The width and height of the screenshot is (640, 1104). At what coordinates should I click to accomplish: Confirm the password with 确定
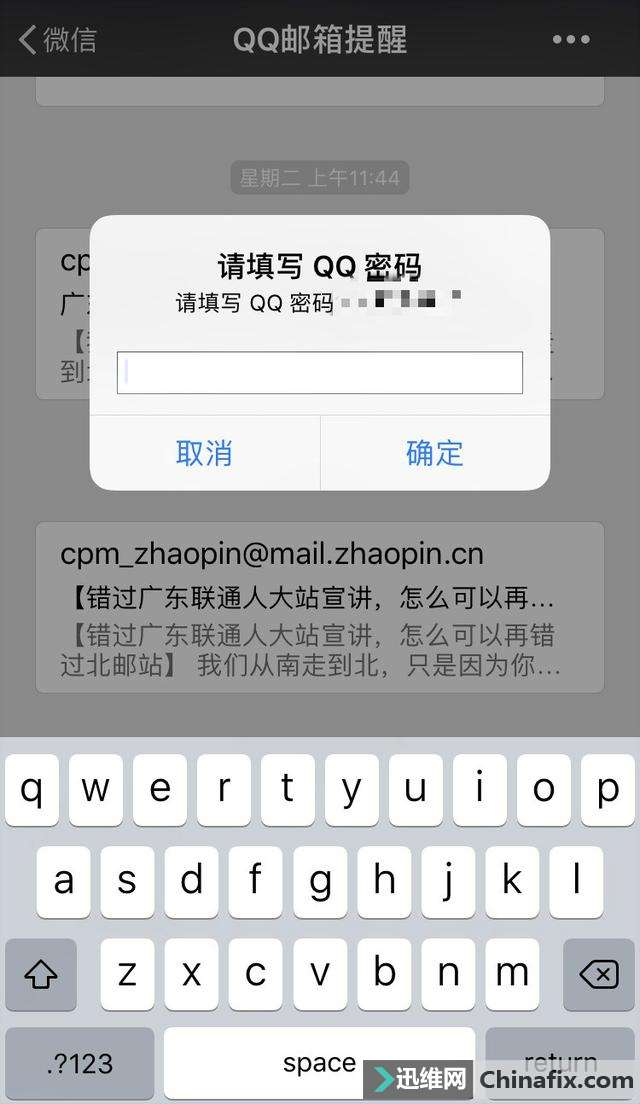click(435, 453)
